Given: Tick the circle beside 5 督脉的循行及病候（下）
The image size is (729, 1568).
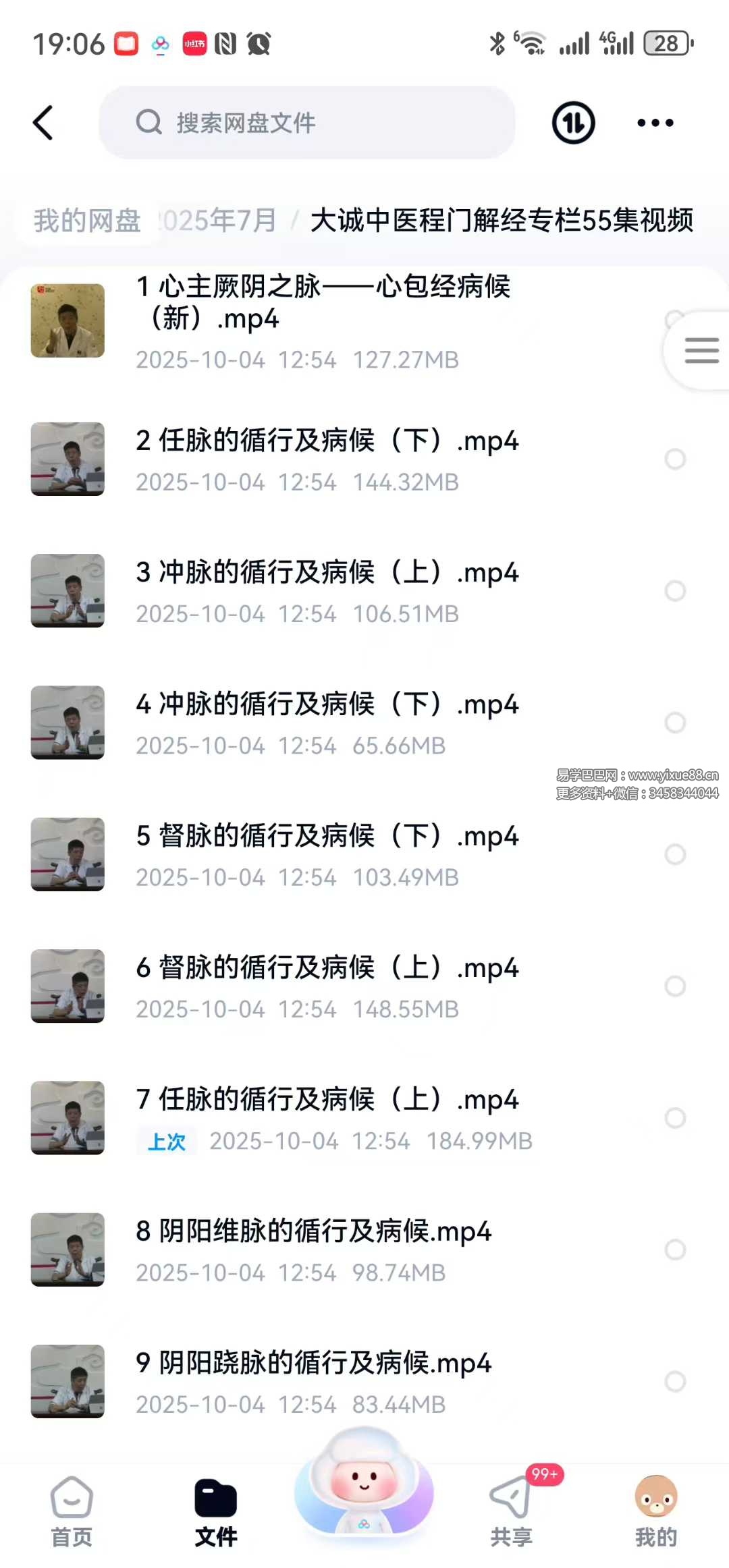Looking at the screenshot, I should click(675, 854).
